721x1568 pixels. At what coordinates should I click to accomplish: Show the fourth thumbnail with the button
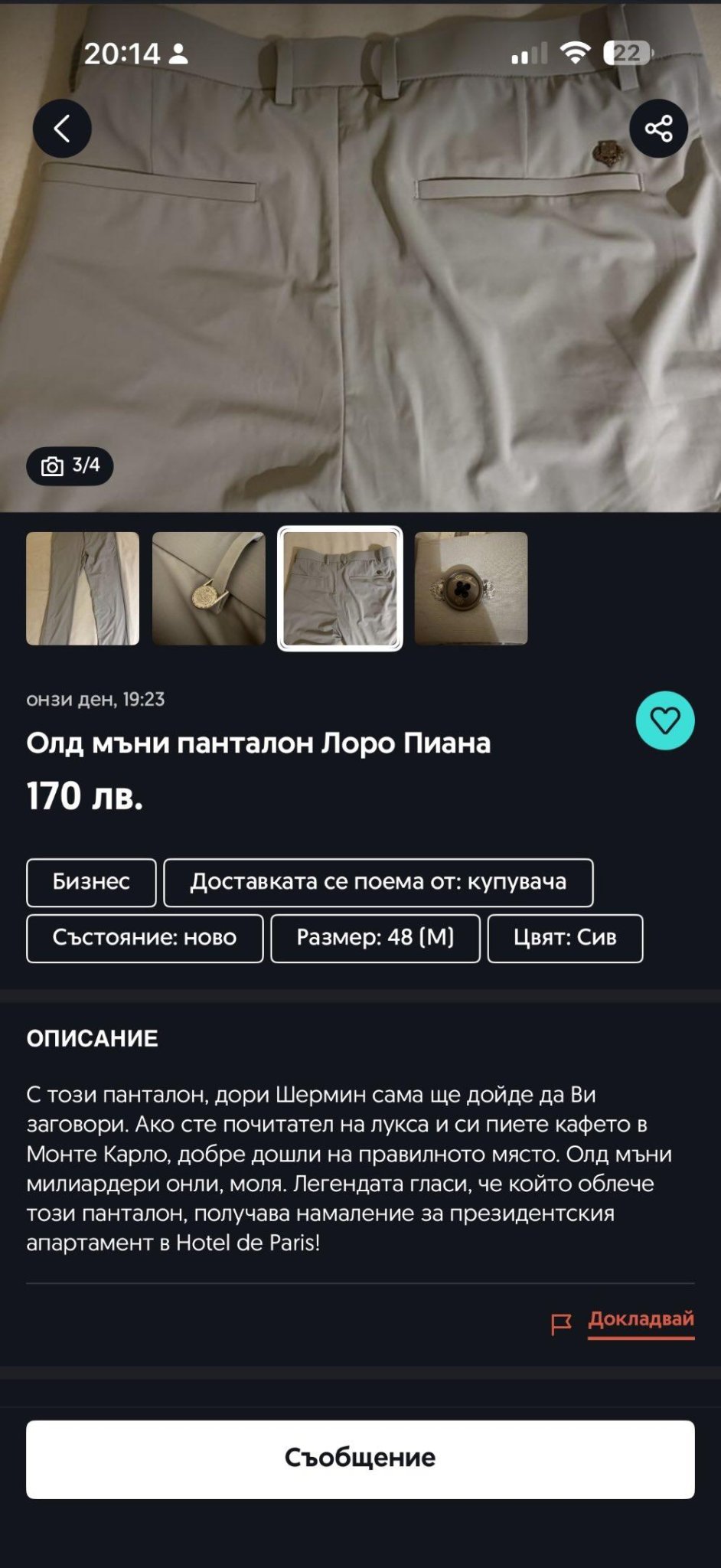471,588
